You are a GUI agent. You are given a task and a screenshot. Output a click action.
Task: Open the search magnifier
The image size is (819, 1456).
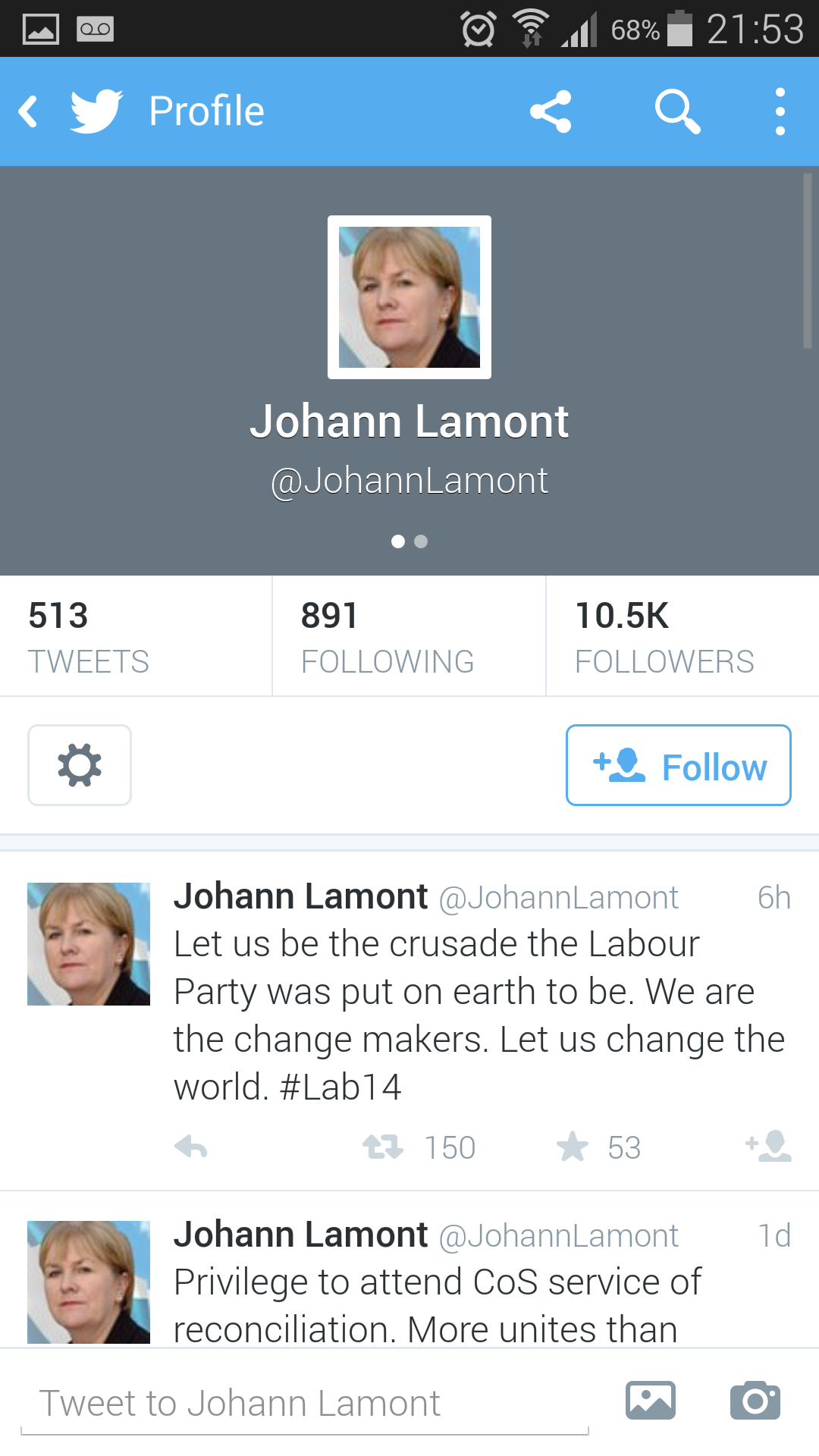[x=677, y=111]
